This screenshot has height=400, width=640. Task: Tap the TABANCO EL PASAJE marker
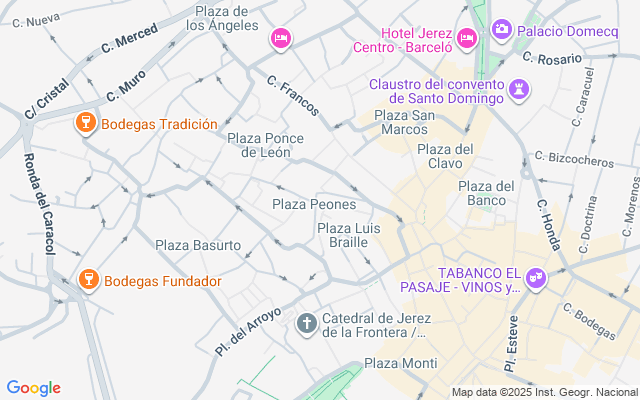coord(538,275)
